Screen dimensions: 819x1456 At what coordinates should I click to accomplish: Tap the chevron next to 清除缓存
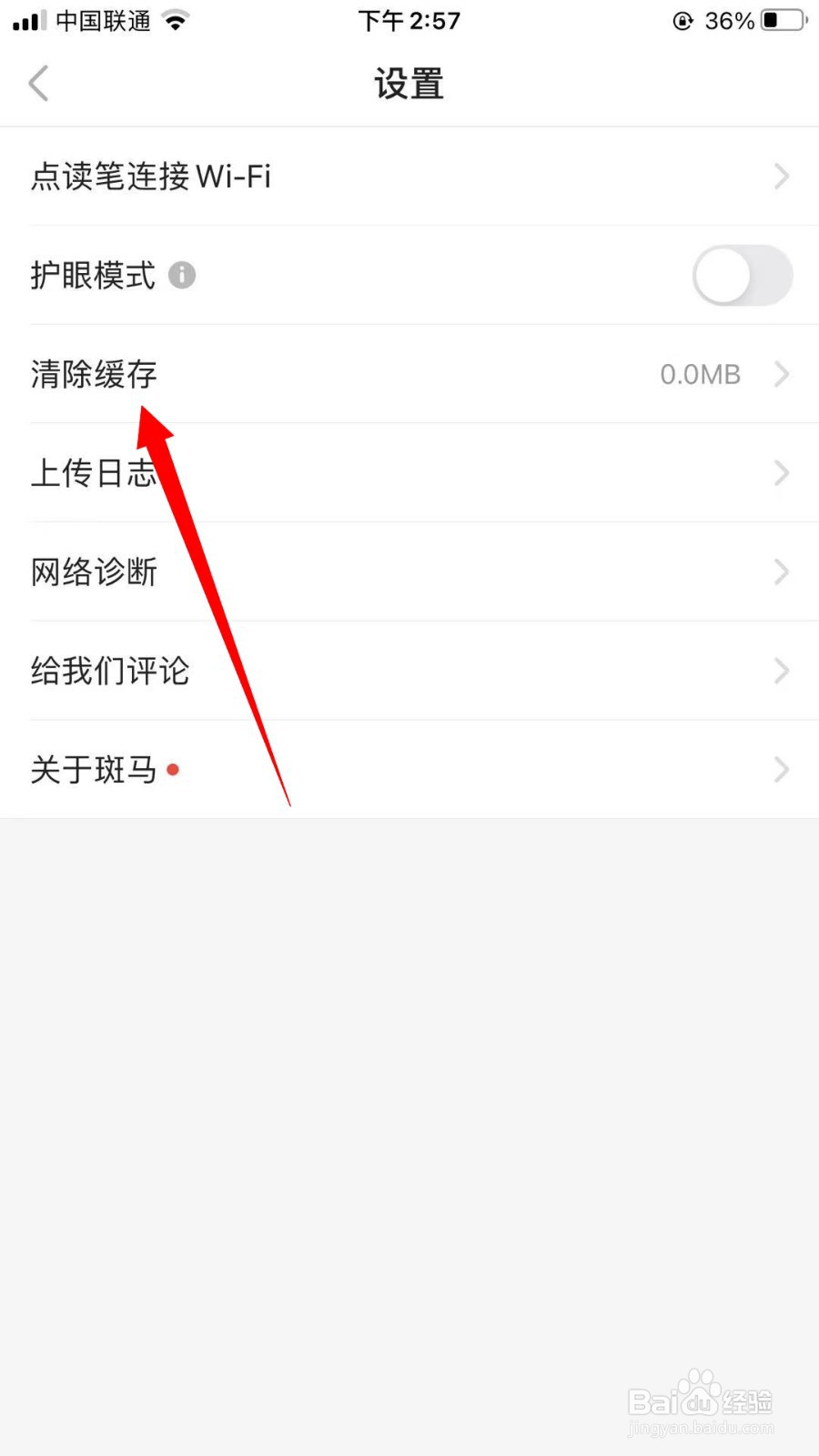781,374
